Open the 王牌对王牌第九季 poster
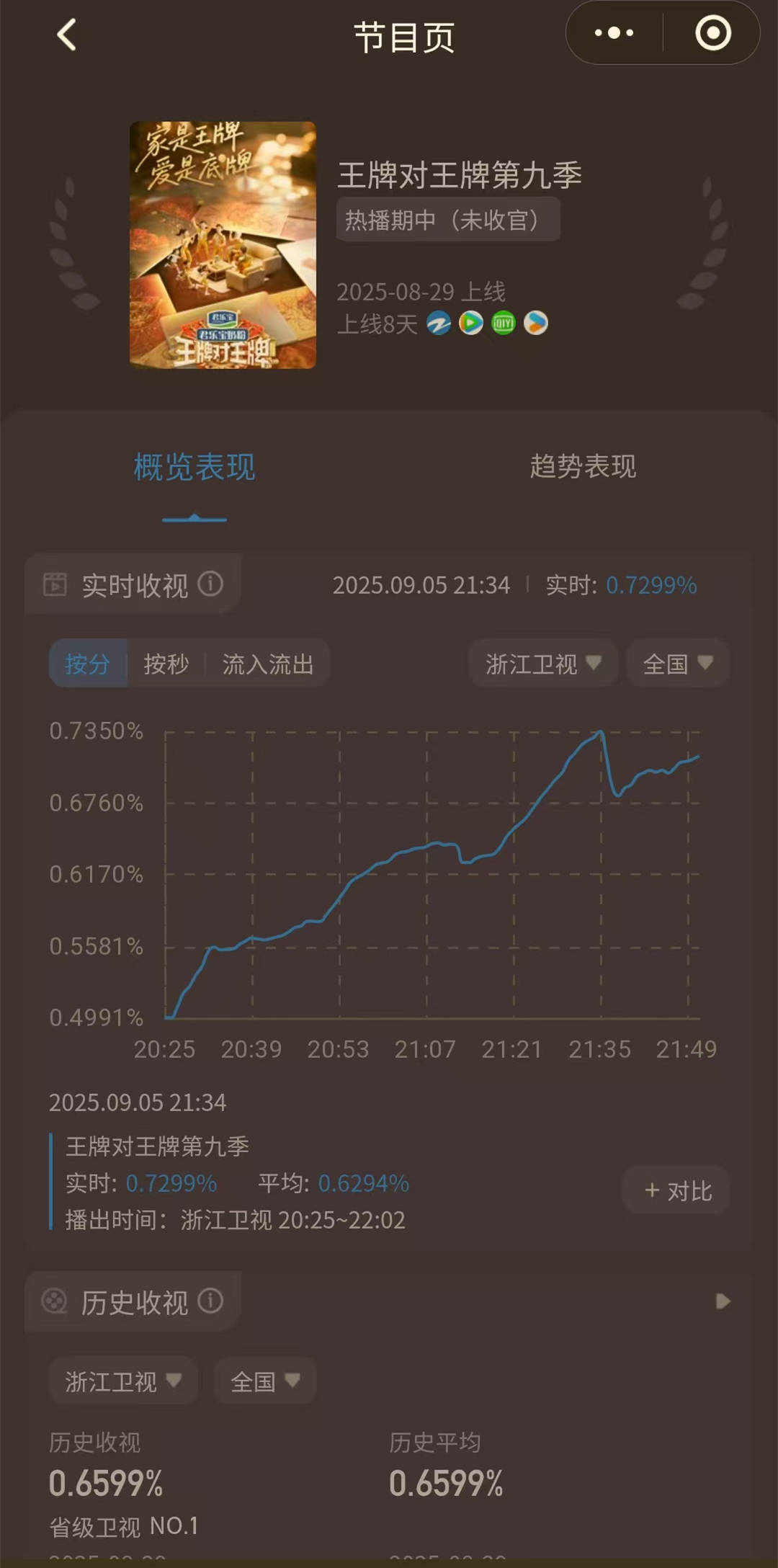 click(223, 245)
